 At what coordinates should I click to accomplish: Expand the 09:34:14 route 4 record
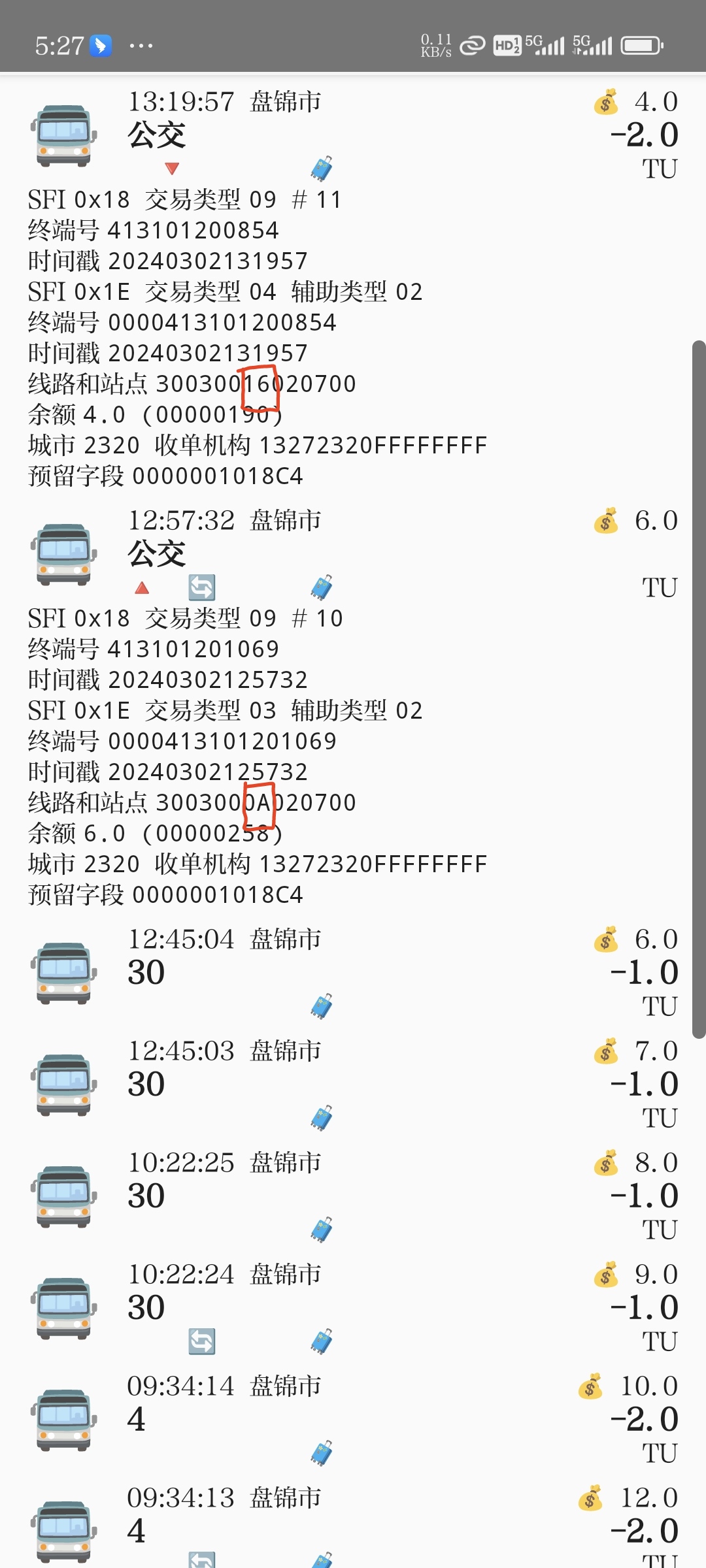click(x=353, y=1419)
